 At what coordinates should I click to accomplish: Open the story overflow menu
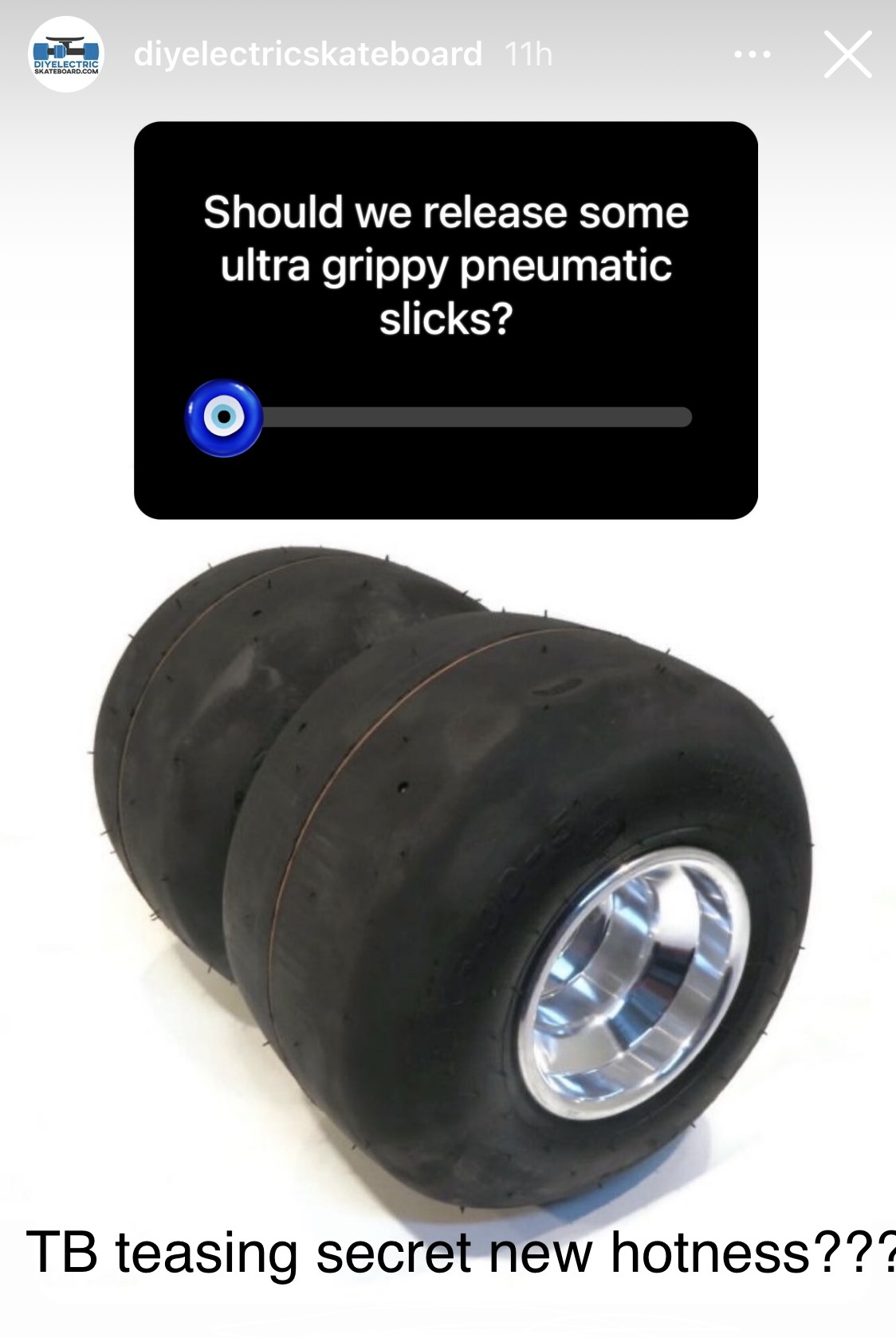(x=753, y=55)
